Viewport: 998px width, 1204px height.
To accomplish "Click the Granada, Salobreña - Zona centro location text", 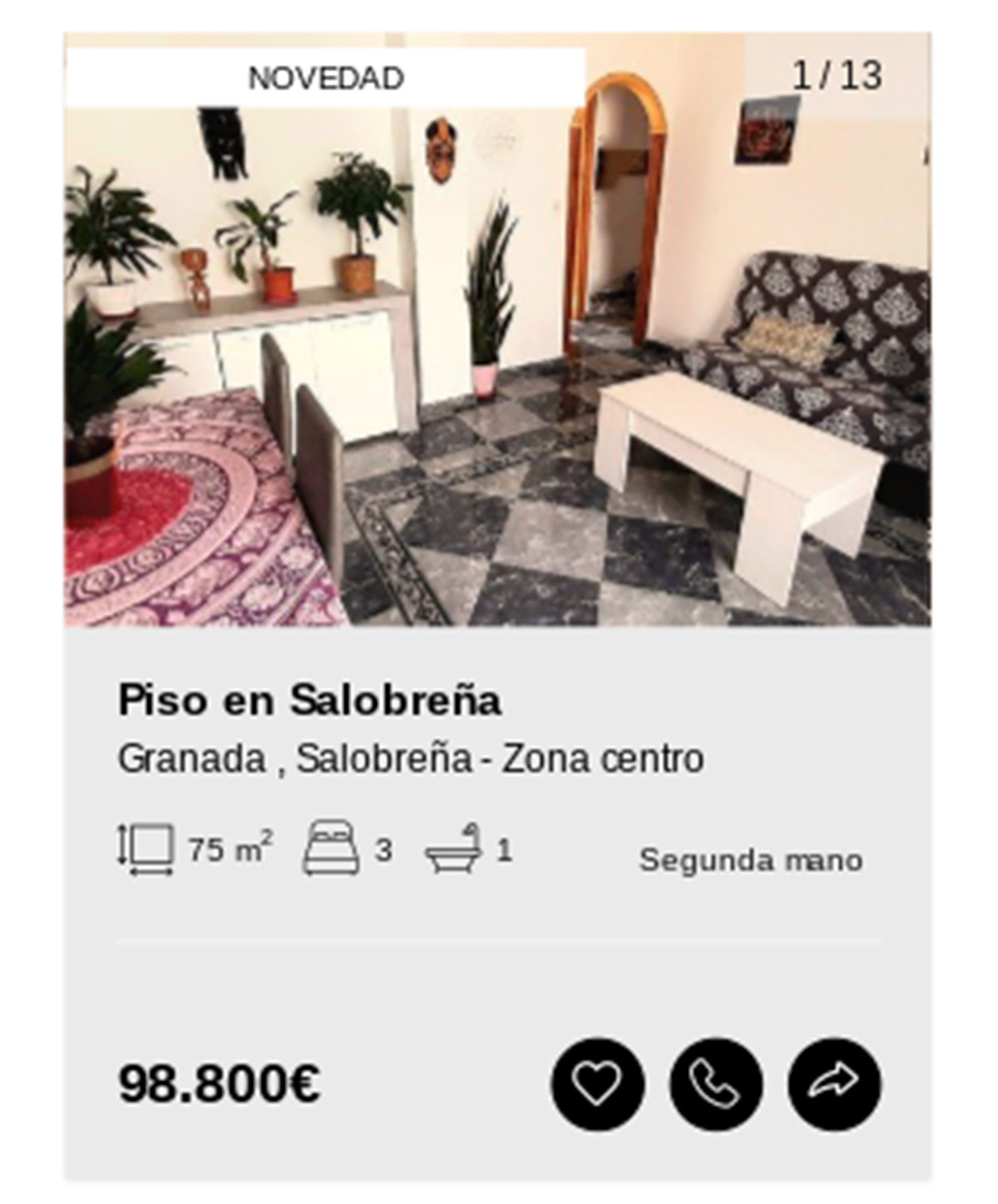I will 412,757.
